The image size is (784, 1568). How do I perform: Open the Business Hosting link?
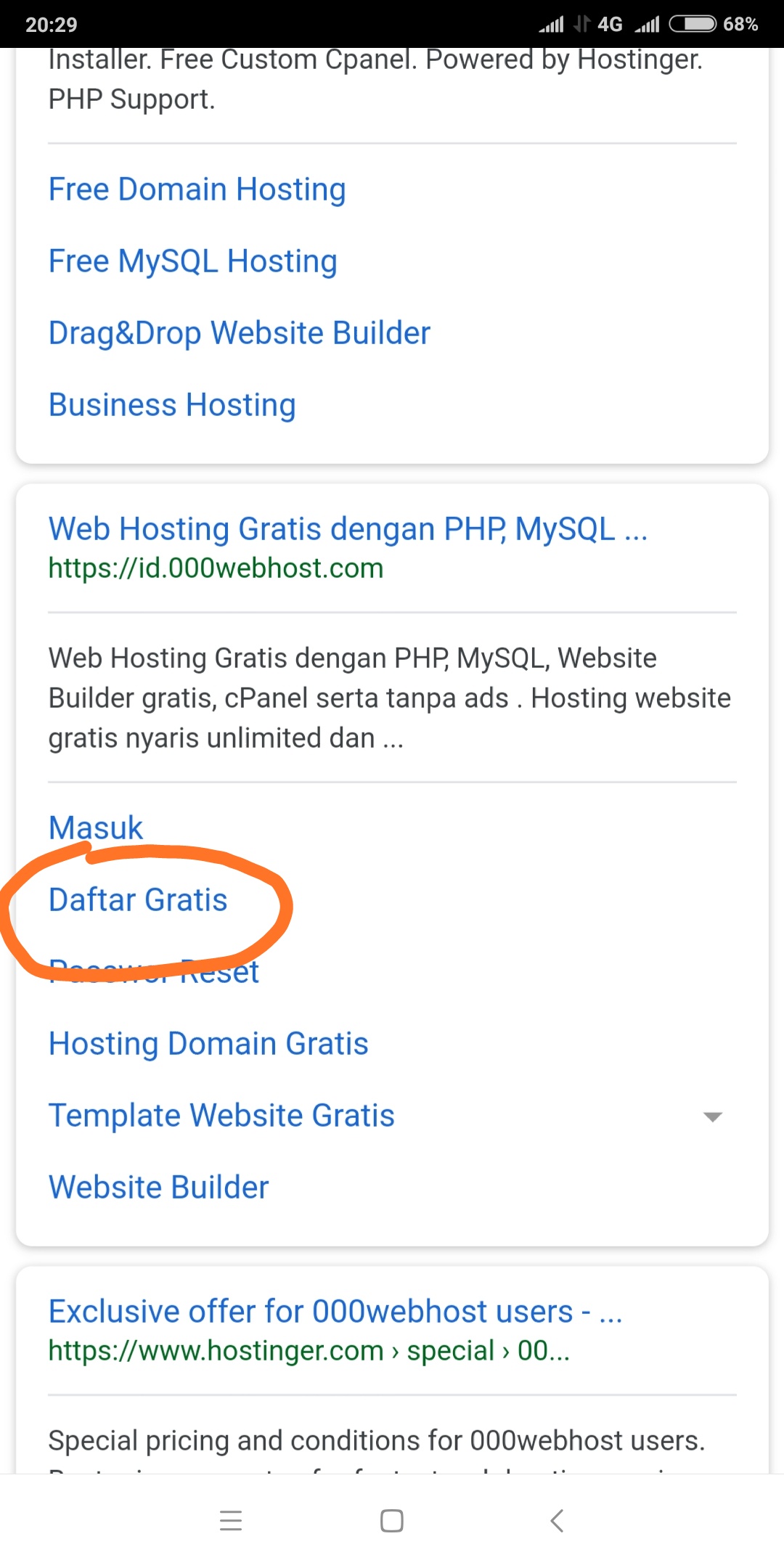172,405
